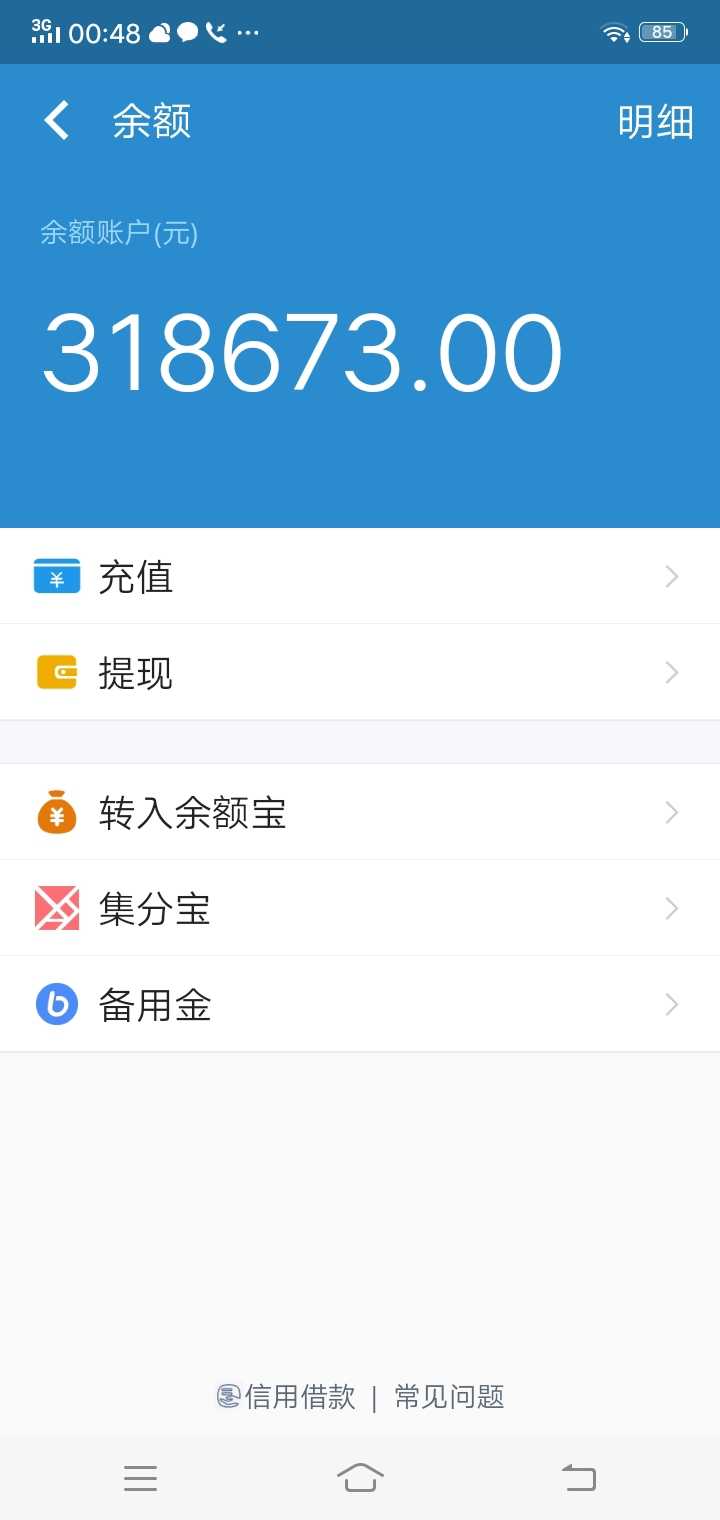Open 明细 transaction details
This screenshot has height=1520, width=720.
656,122
